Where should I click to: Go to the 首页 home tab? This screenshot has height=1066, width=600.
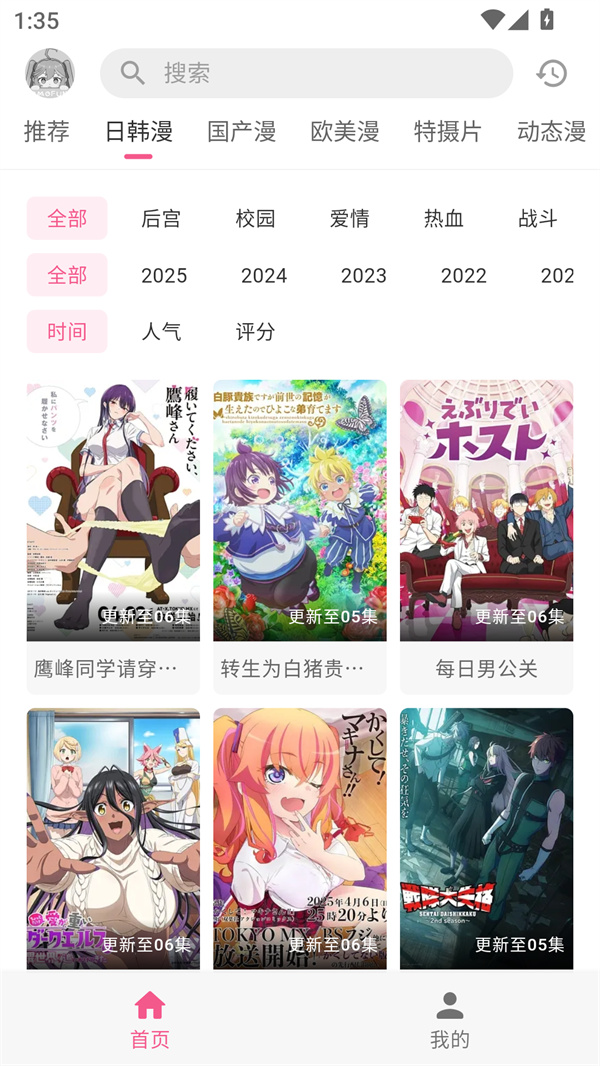150,1019
